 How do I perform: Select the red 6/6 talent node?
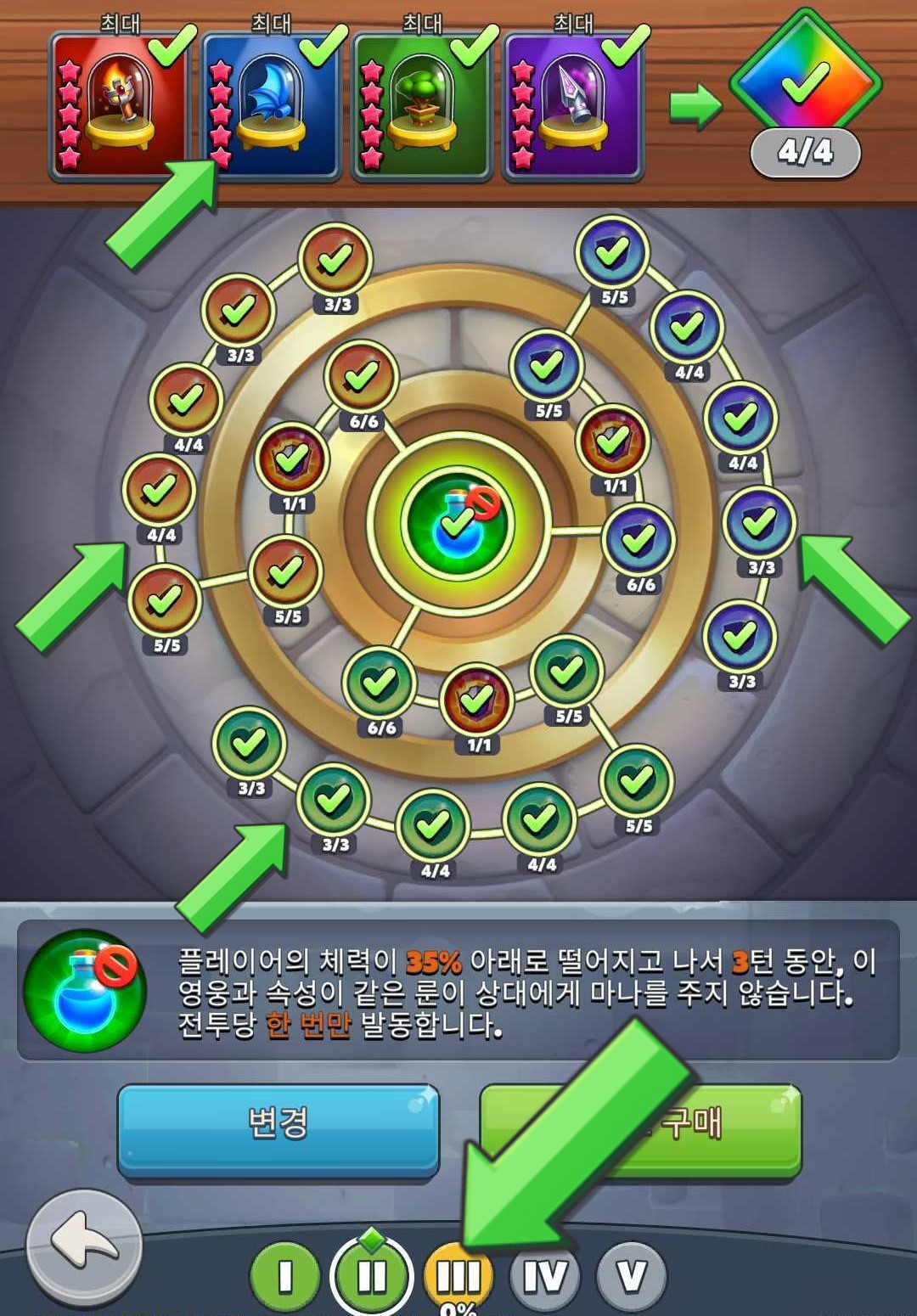pos(362,376)
